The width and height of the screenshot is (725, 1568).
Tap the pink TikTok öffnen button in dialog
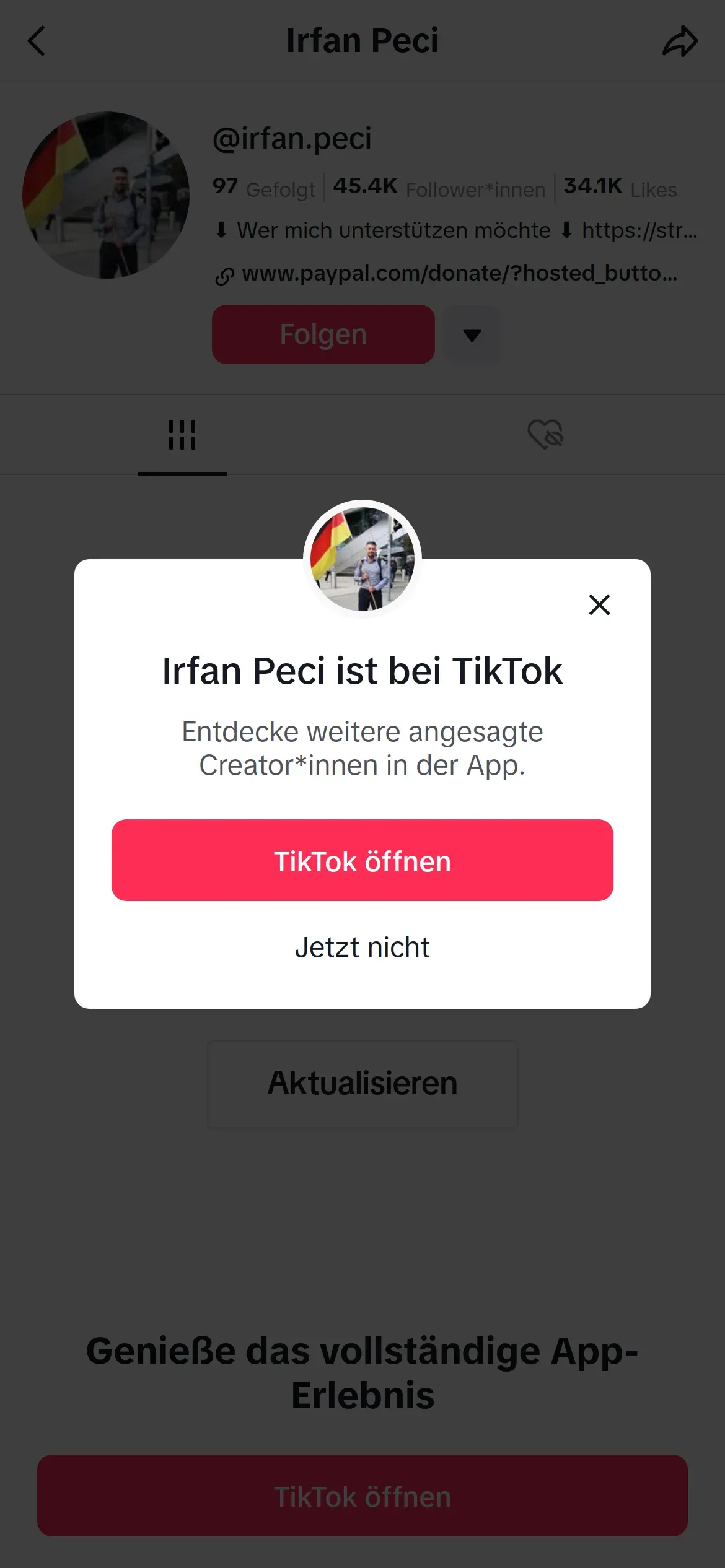coord(362,860)
